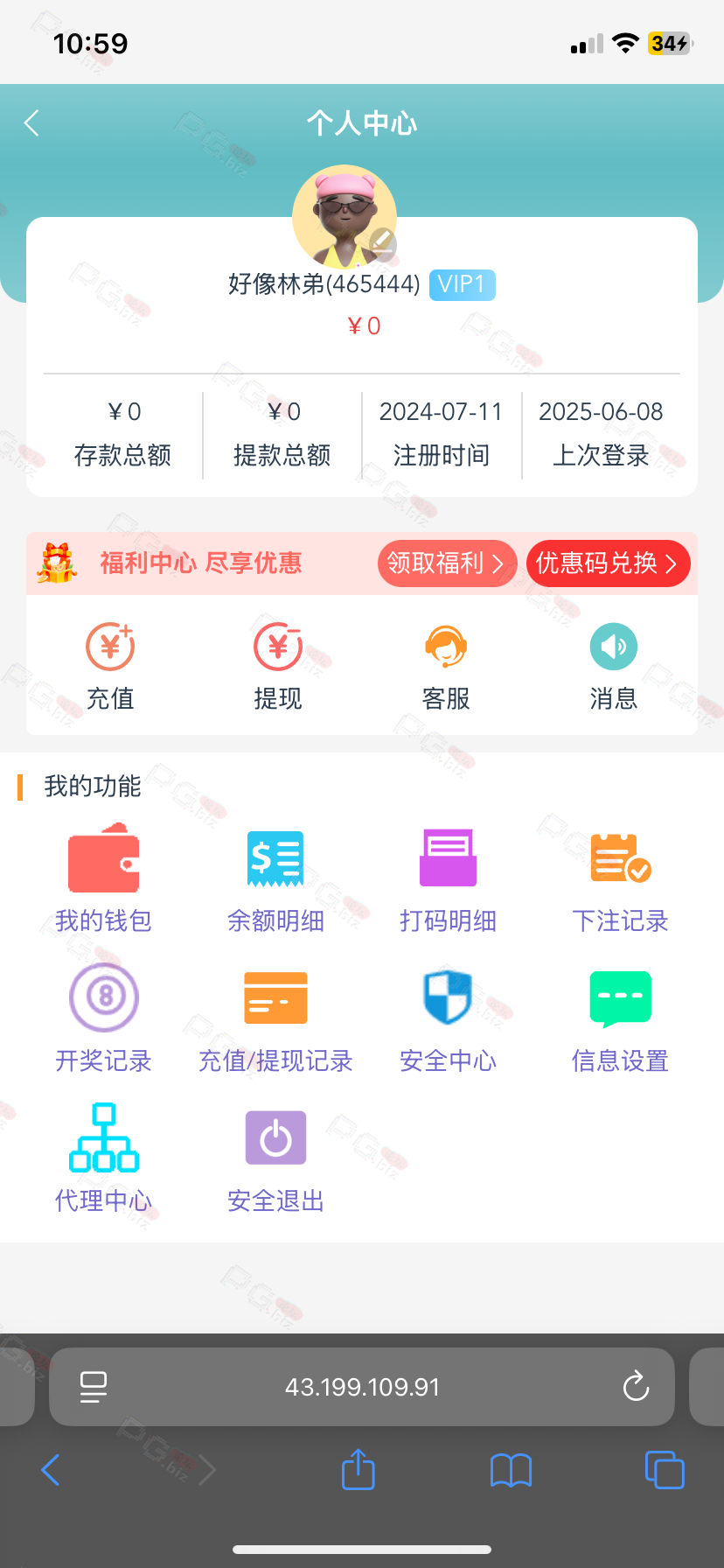The width and height of the screenshot is (724, 1568).
Task: Open 开奖记录
Action: click(x=103, y=1018)
